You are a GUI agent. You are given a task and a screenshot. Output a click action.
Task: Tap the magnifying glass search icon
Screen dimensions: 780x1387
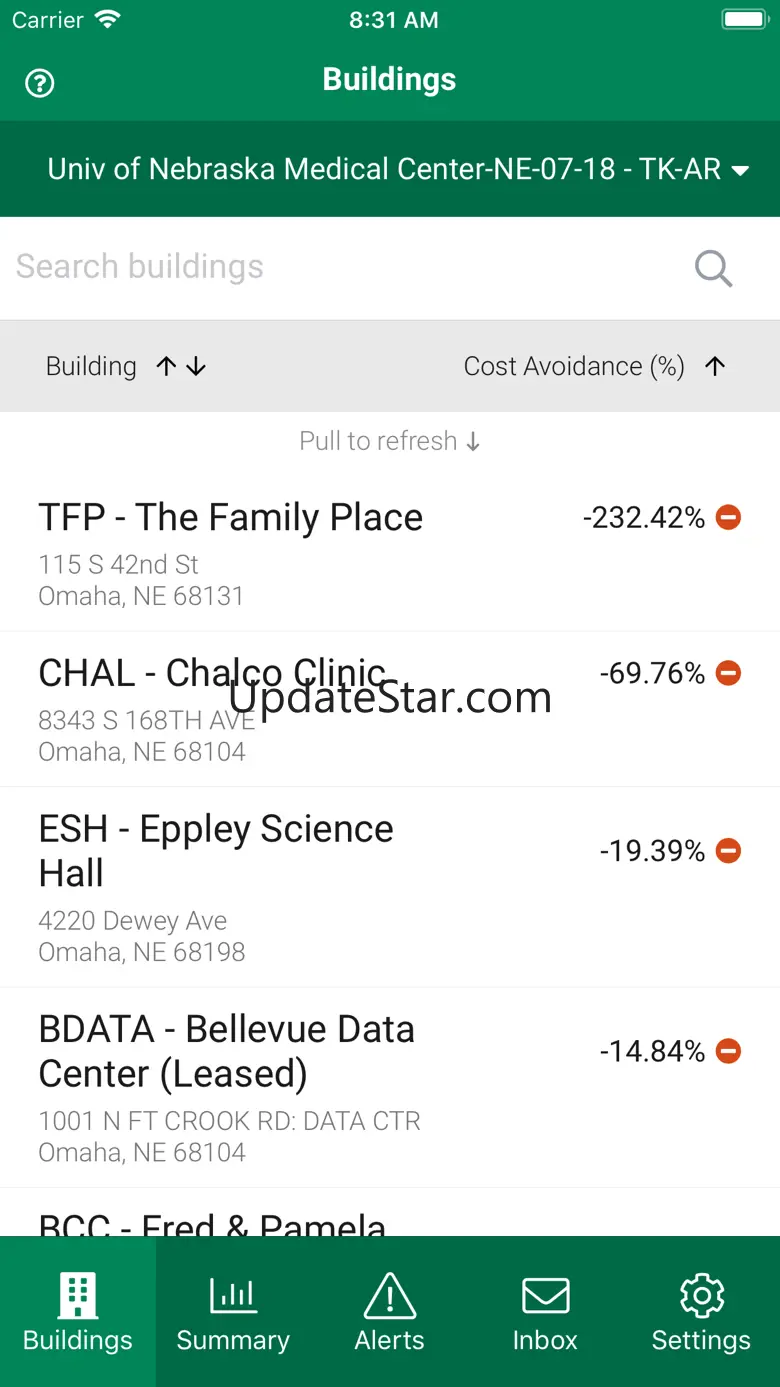coord(713,268)
